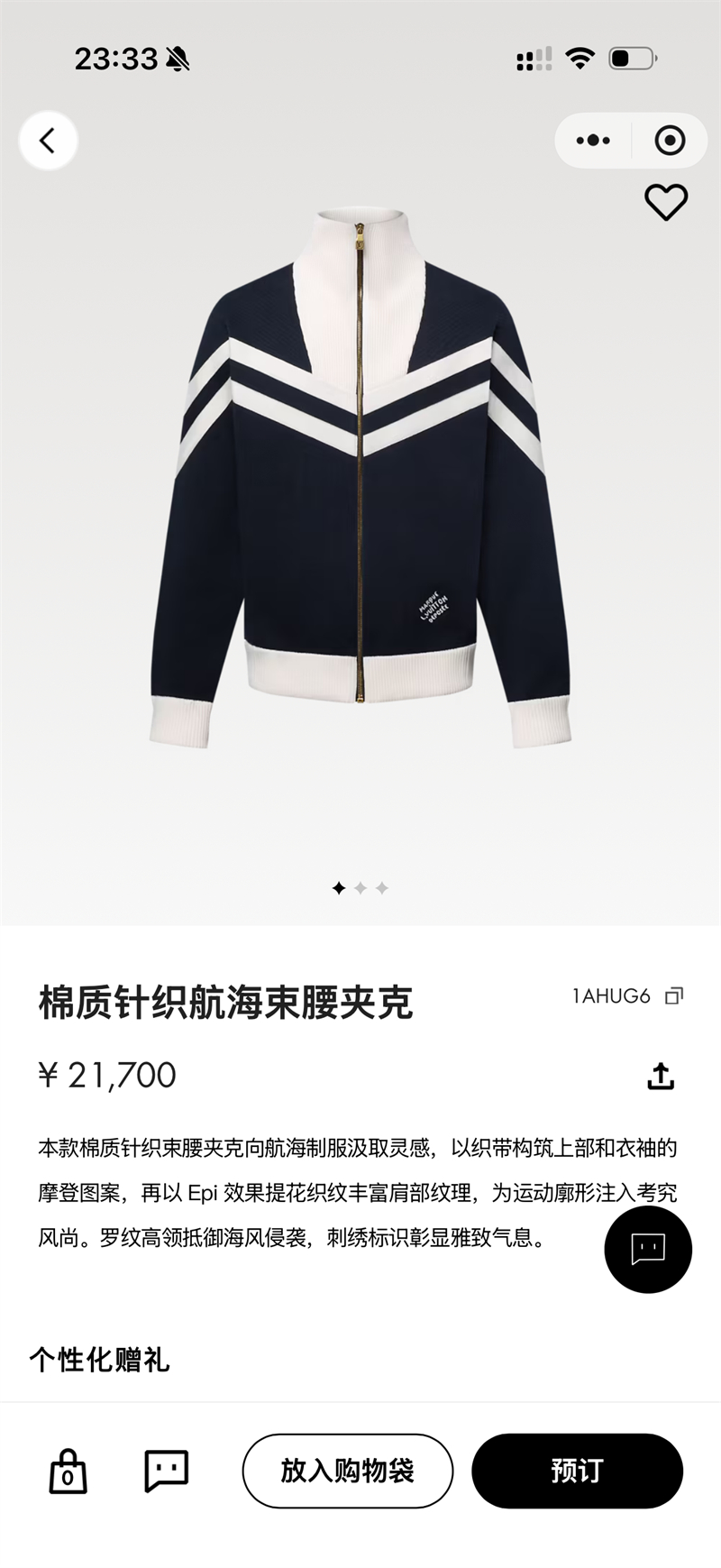Close the mini program with the target button
Image resolution: width=721 pixels, height=1568 pixels.
click(x=670, y=141)
